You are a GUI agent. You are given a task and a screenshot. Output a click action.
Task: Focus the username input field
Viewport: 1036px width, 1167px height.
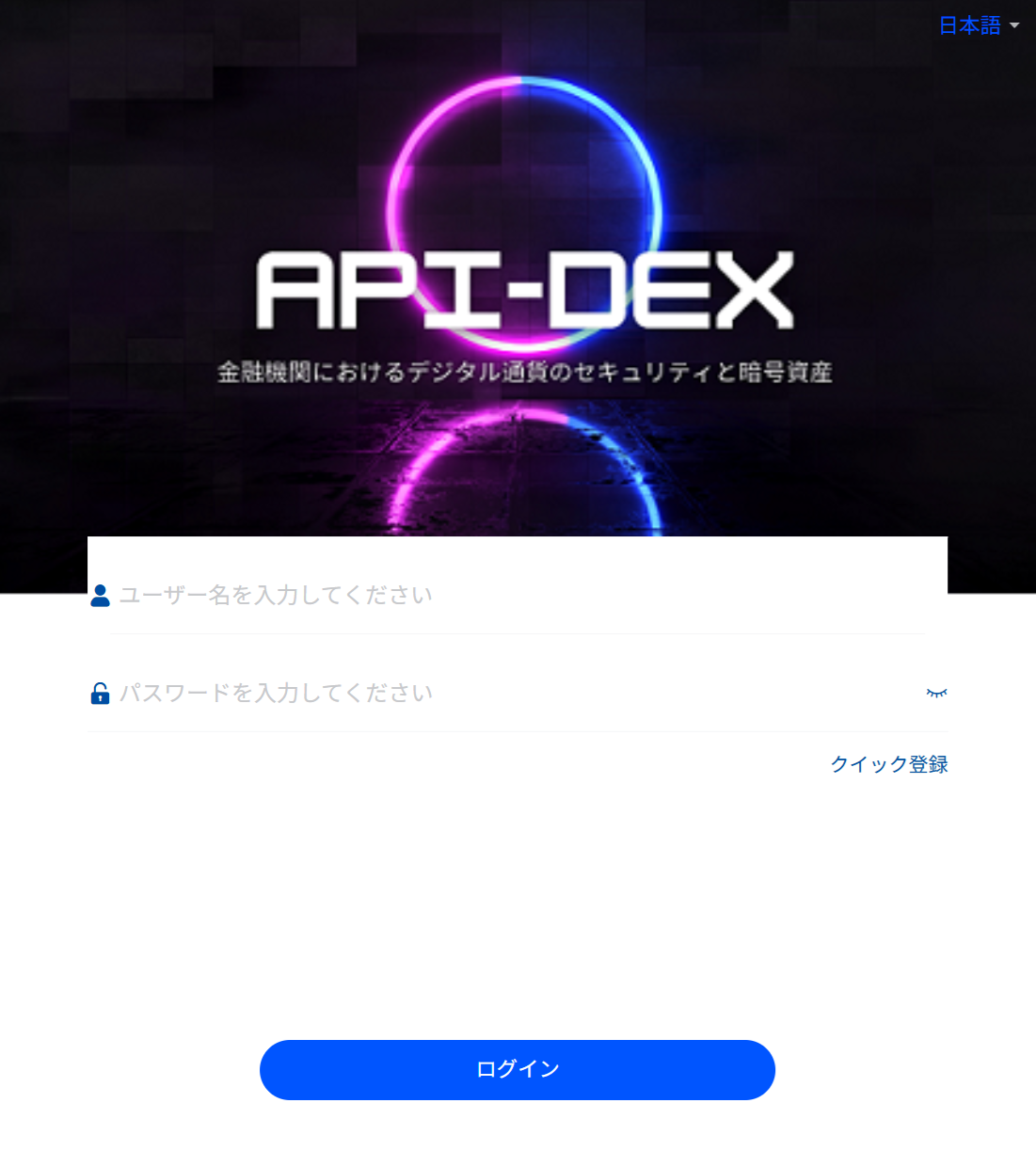(x=518, y=596)
